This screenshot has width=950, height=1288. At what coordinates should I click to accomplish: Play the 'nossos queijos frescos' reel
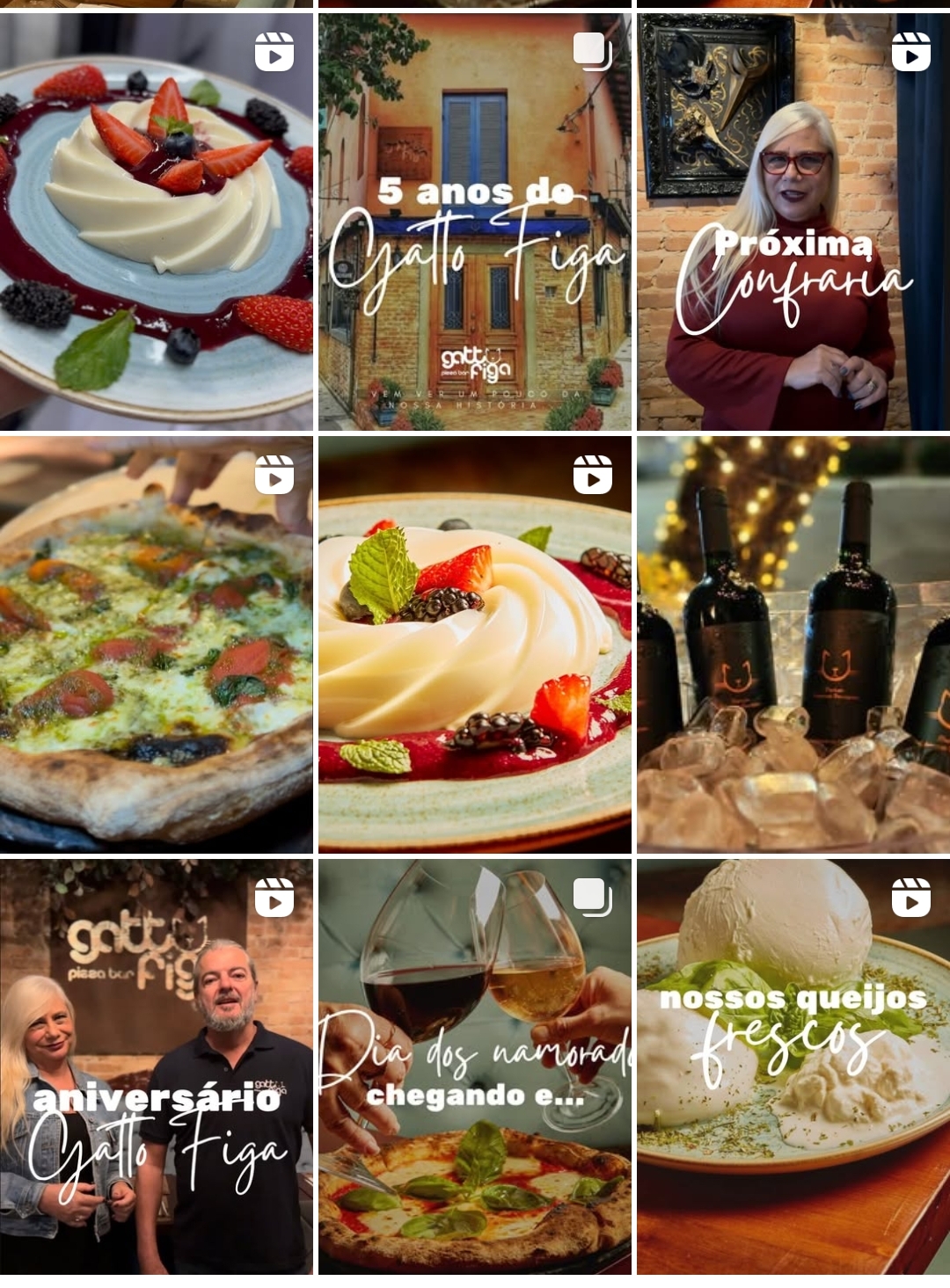793,1066
